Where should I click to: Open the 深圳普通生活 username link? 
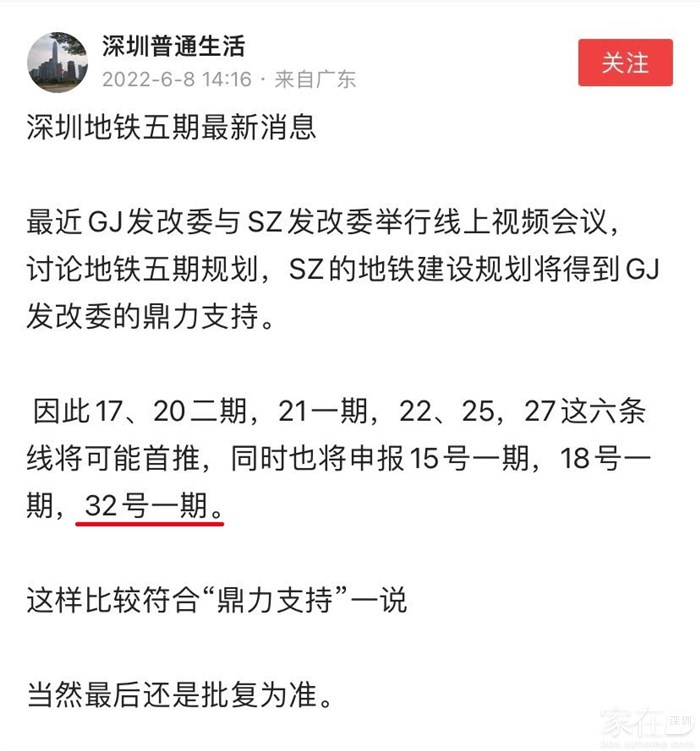click(x=173, y=45)
